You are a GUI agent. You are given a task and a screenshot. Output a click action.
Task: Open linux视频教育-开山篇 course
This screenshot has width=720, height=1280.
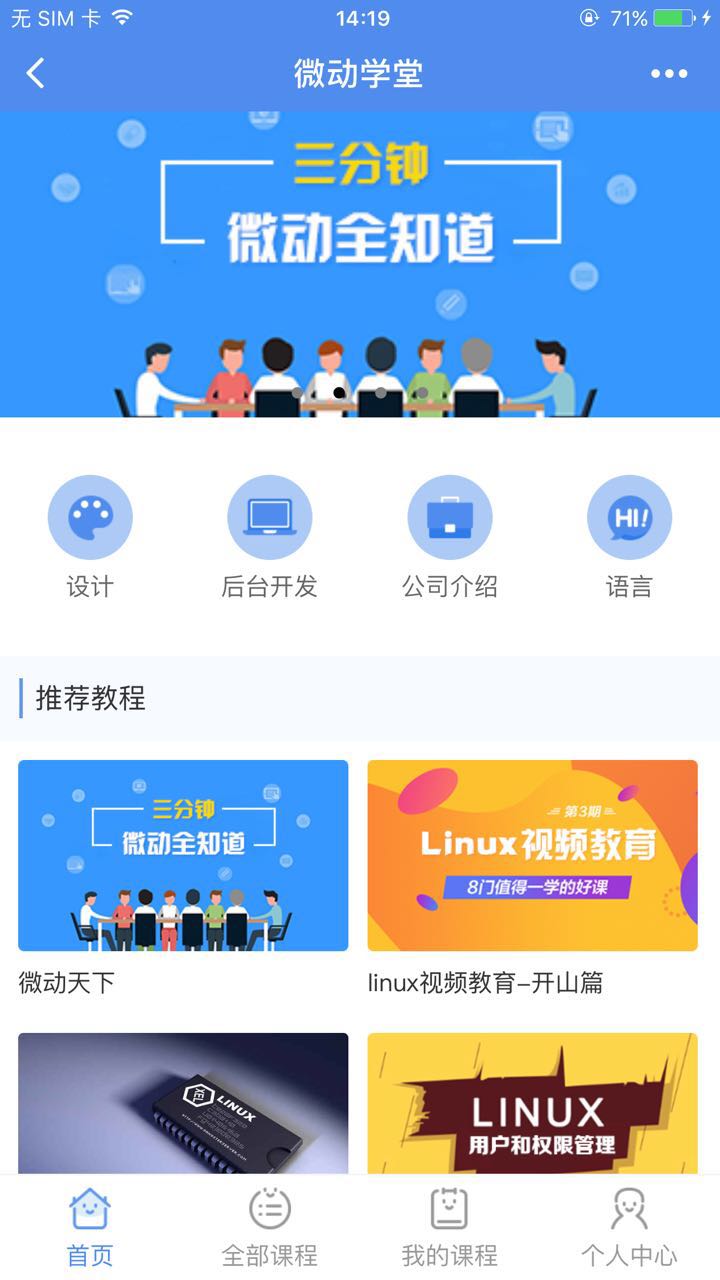(532, 855)
